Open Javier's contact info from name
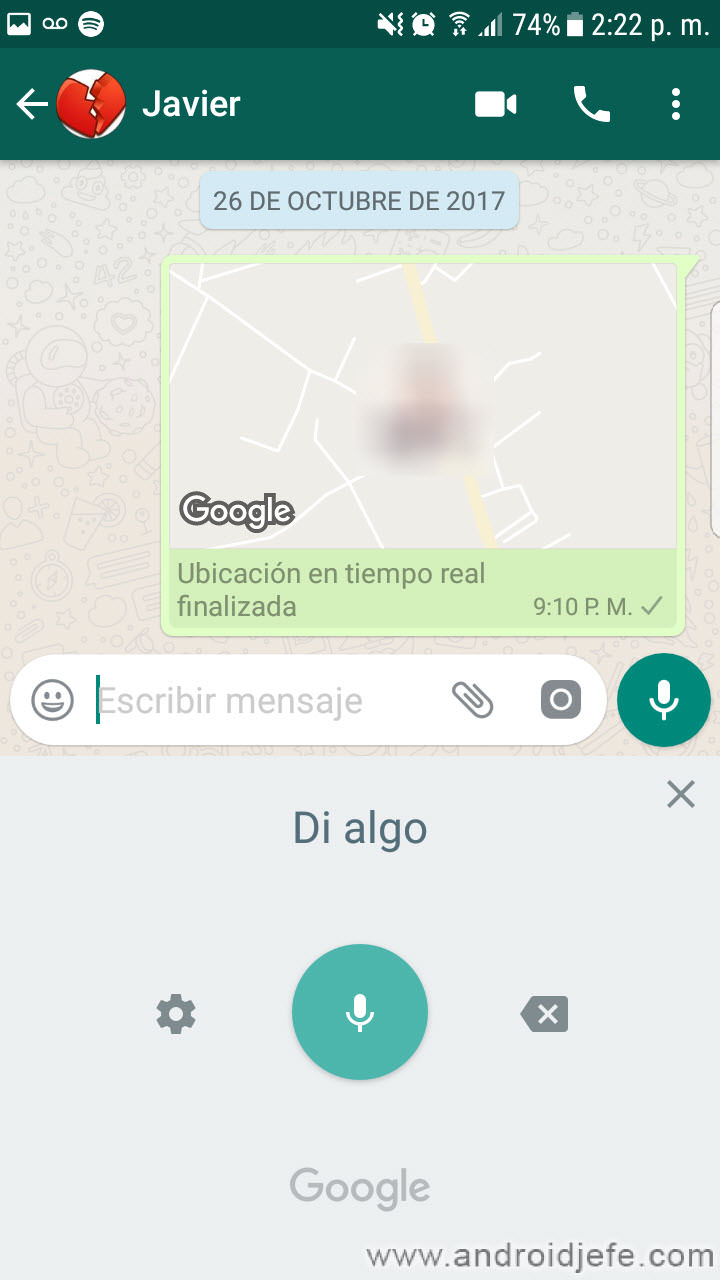This screenshot has width=720, height=1280. [x=192, y=104]
